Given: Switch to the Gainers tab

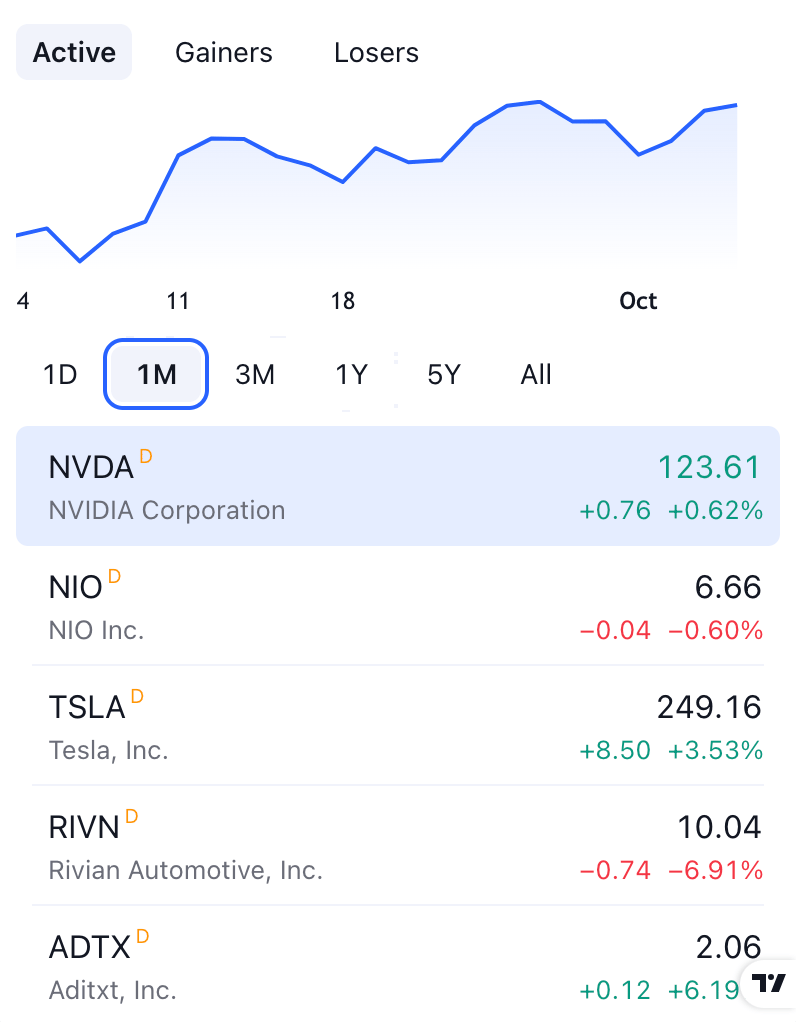Looking at the screenshot, I should [x=224, y=52].
